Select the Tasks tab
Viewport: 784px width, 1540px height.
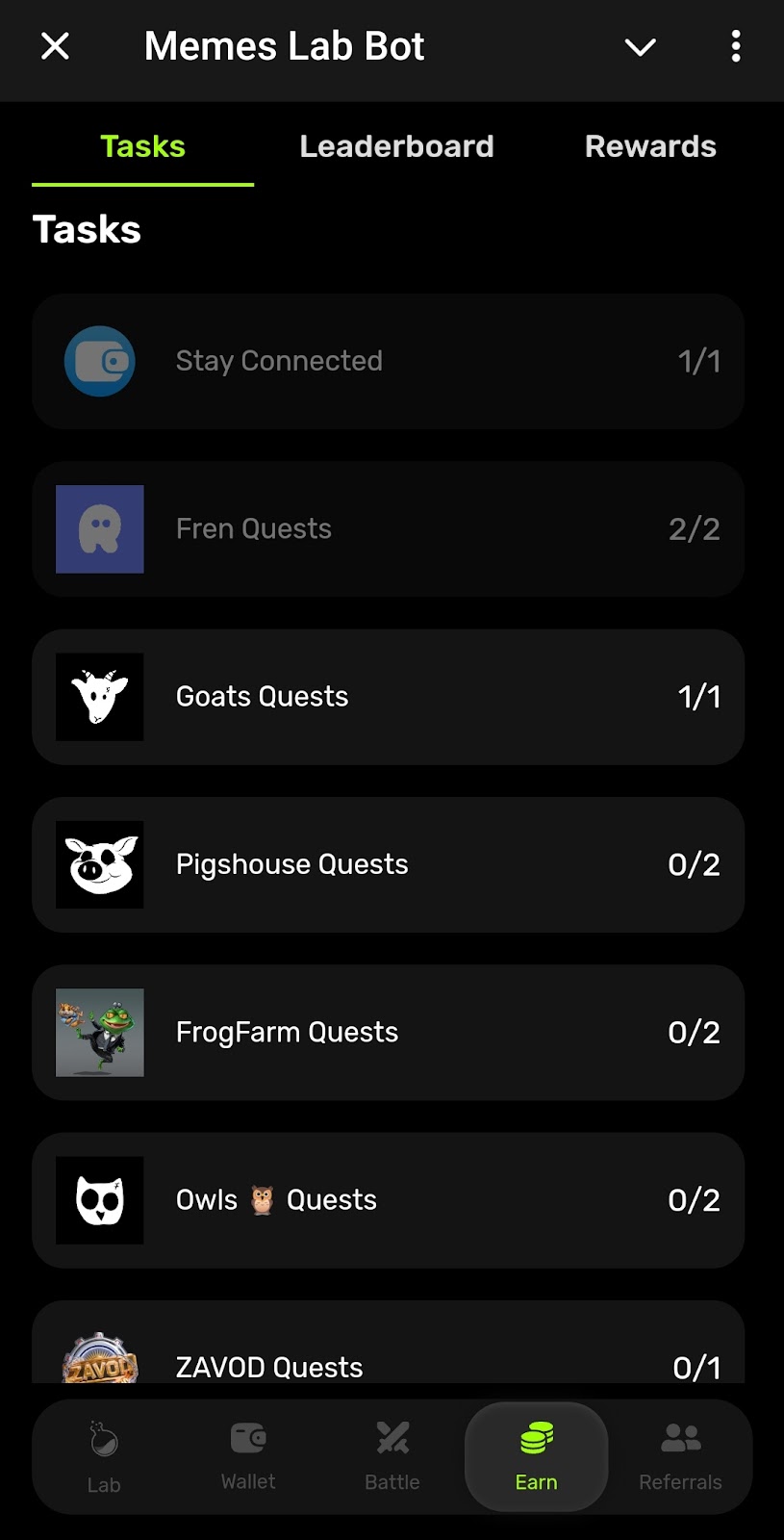142,146
